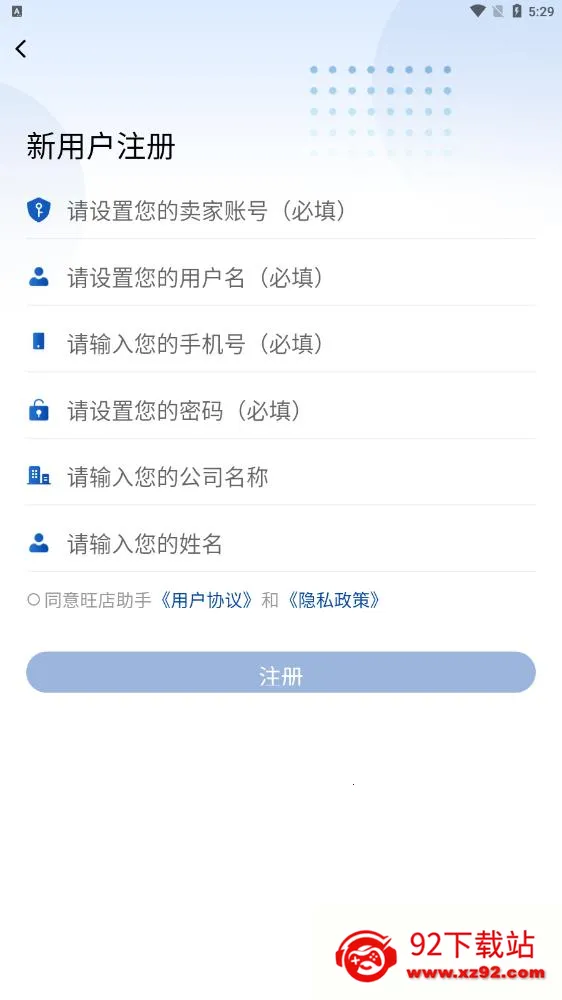Open the 《隐私政策》 link
The height and width of the screenshot is (1000, 562).
pyautogui.click(x=333, y=600)
